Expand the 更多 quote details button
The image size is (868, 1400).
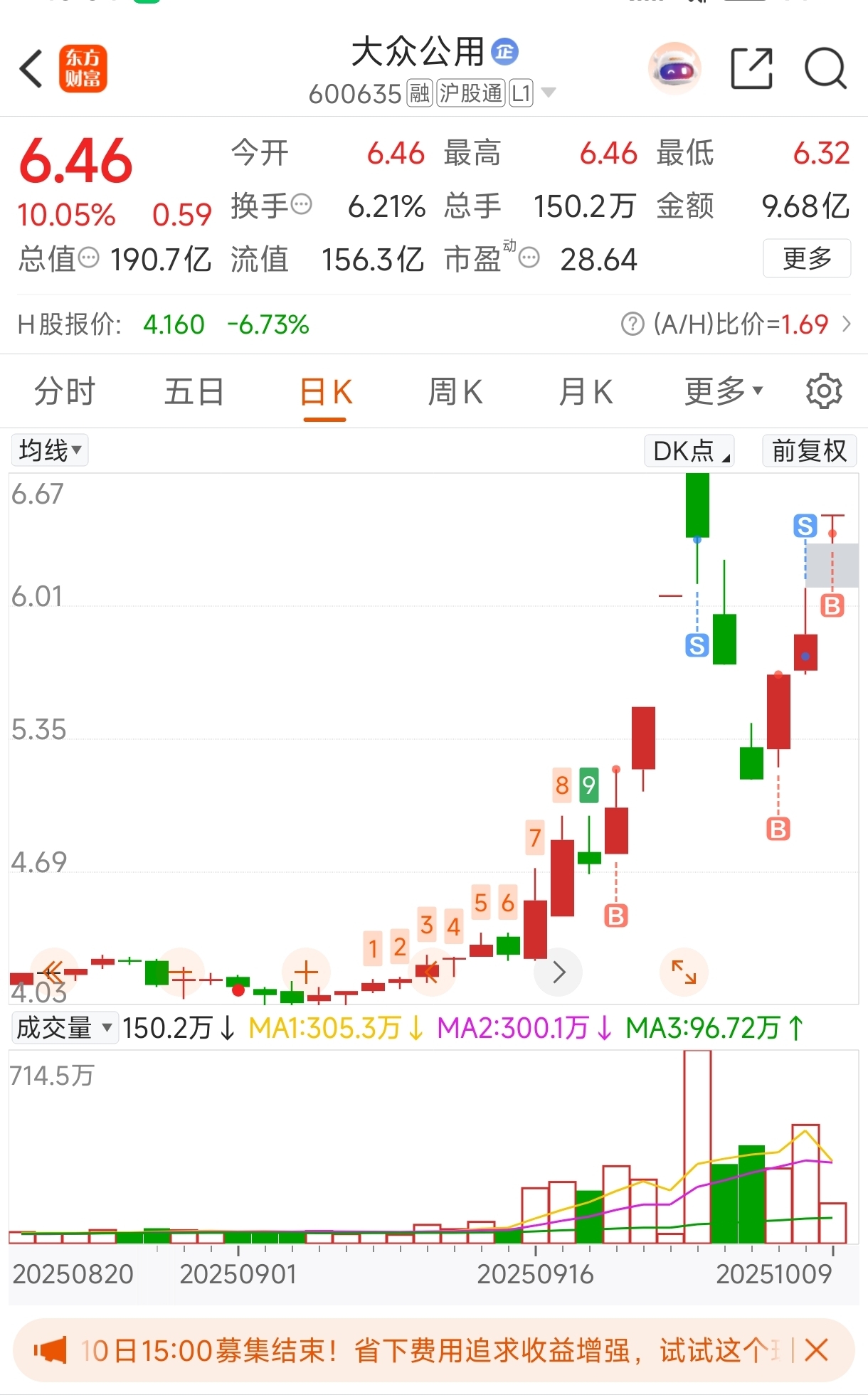pos(806,258)
